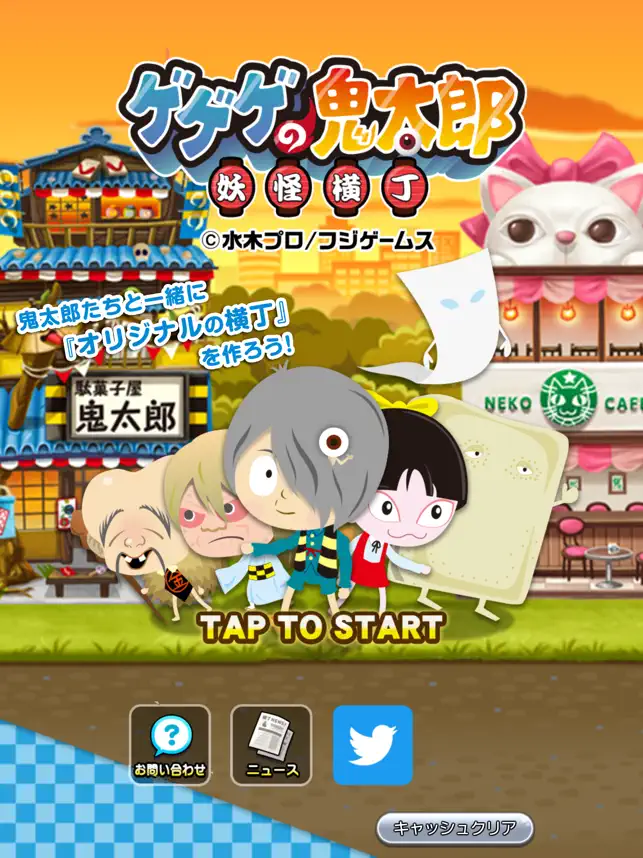Open the お問い合わせ inquiry button

tap(170, 745)
